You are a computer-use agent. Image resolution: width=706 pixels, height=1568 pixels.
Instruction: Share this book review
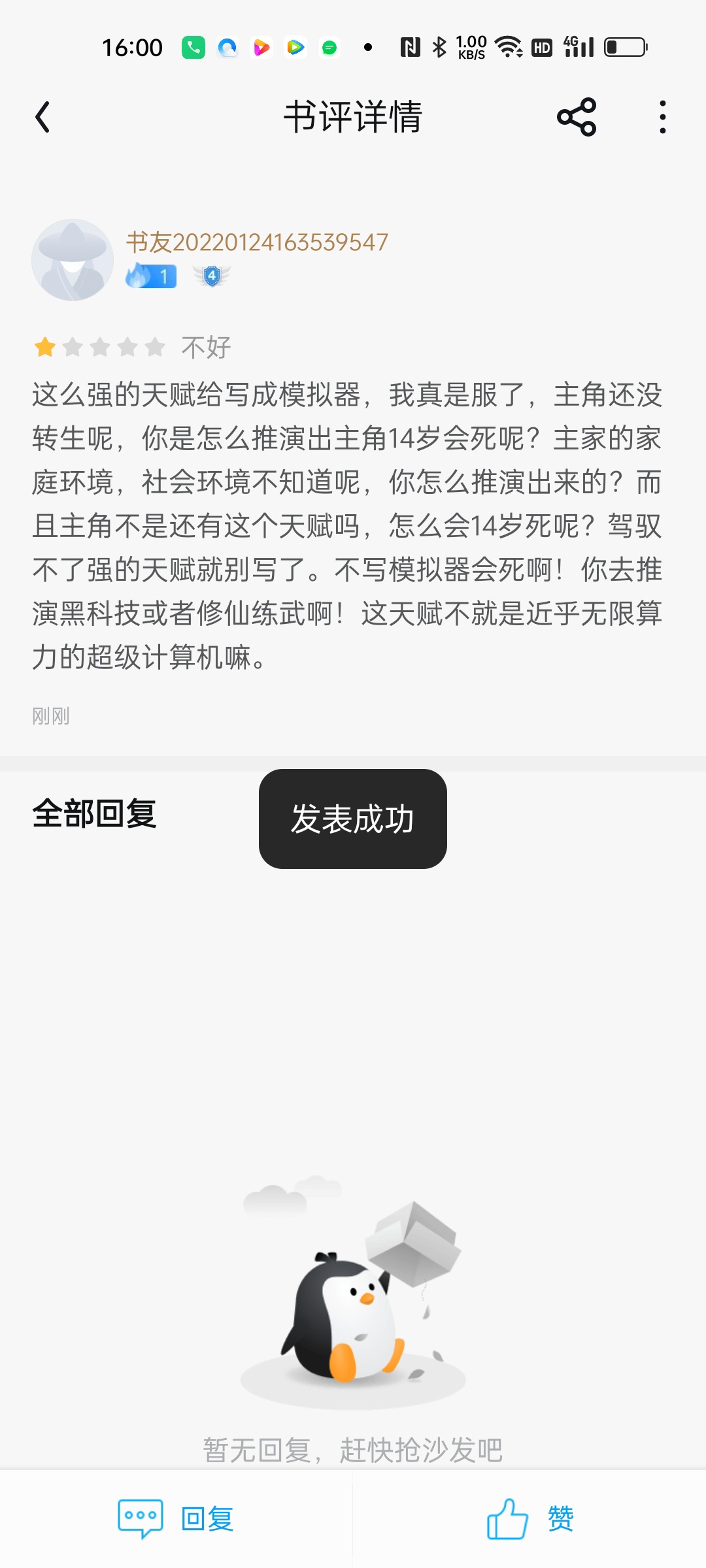tap(577, 118)
